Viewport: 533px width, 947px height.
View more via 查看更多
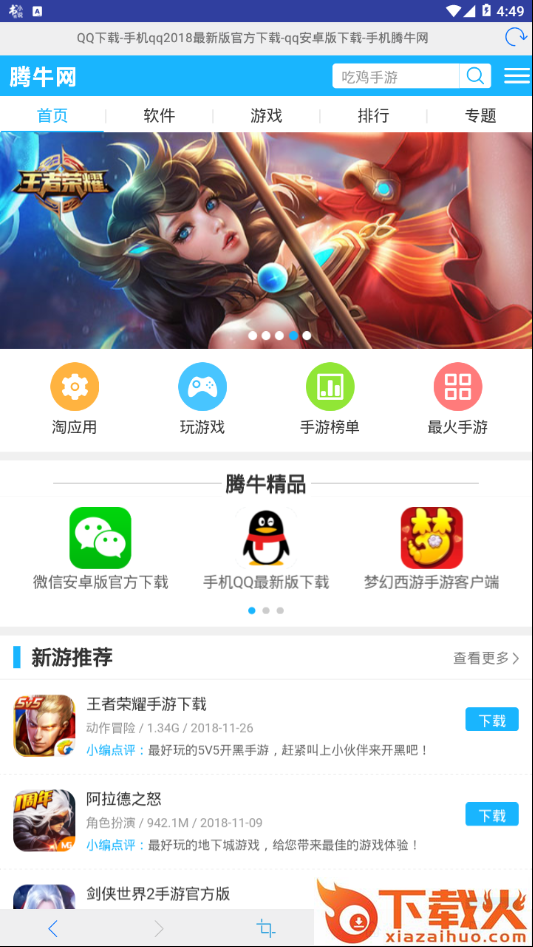coord(486,658)
